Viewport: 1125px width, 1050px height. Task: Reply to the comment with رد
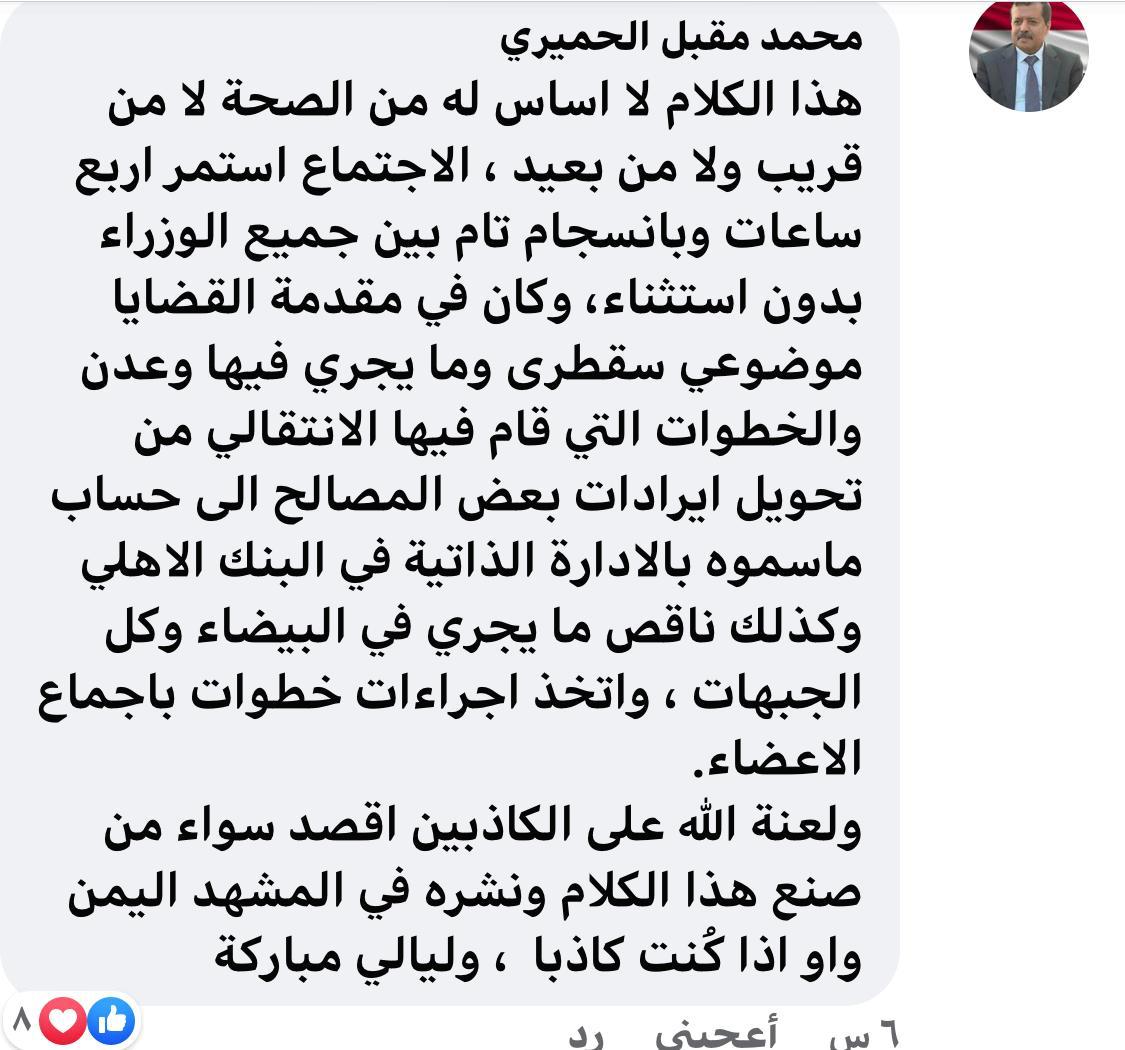click(586, 1034)
